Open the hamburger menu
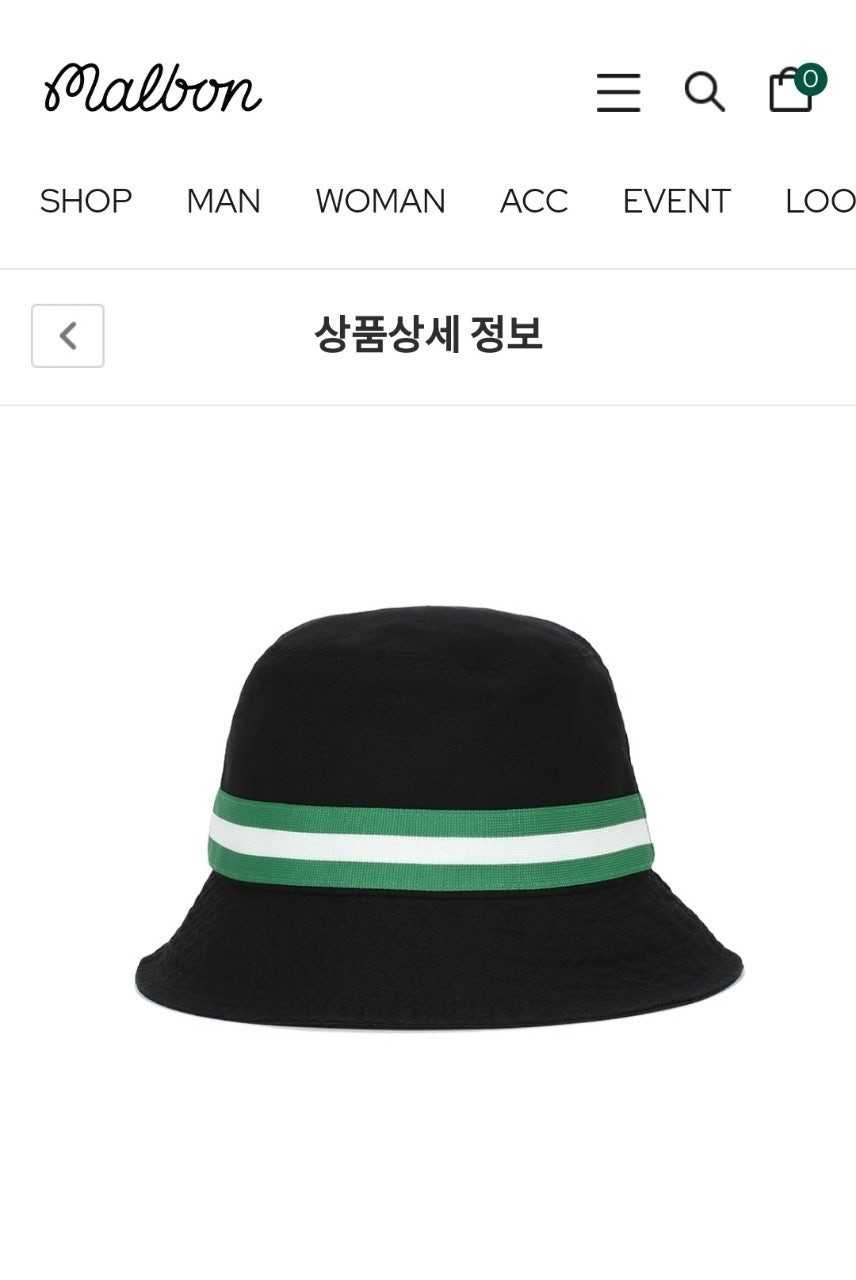 (618, 92)
